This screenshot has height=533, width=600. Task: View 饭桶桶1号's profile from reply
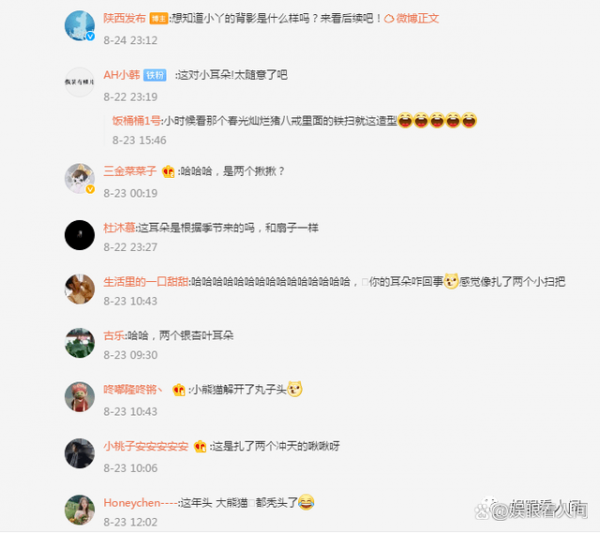[x=137, y=121]
